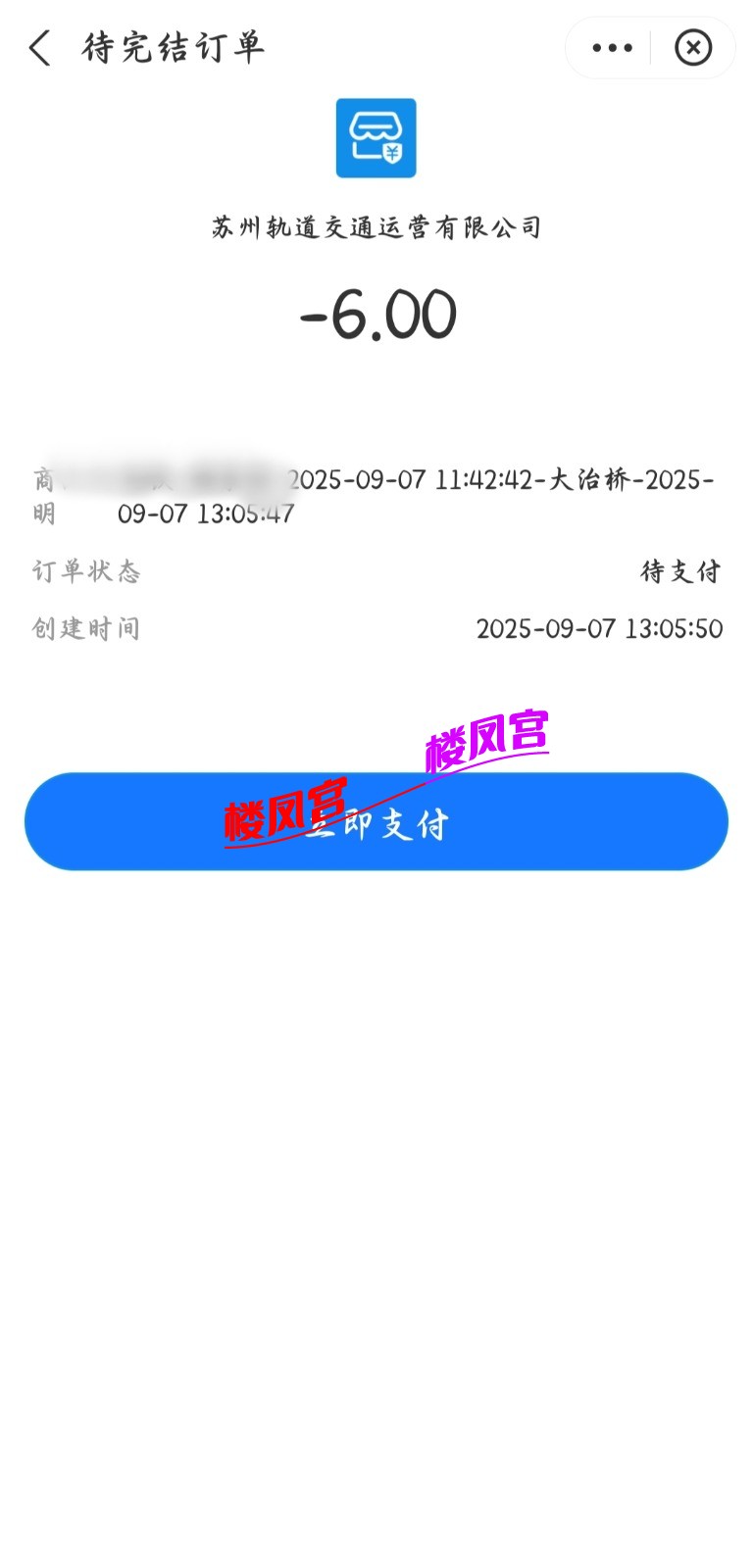
Task: Close the mini program
Action: tap(693, 47)
